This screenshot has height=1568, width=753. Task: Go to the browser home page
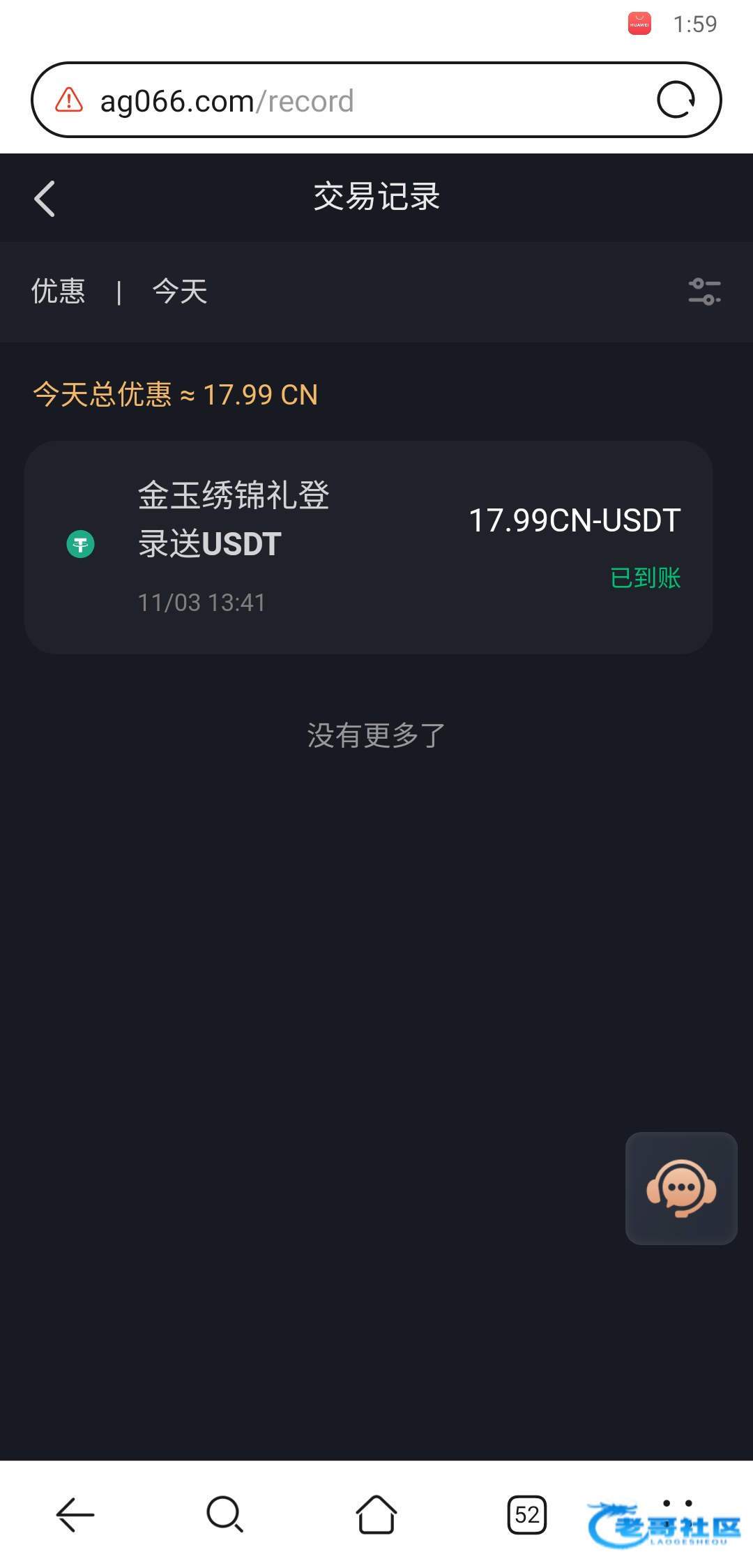click(376, 1515)
